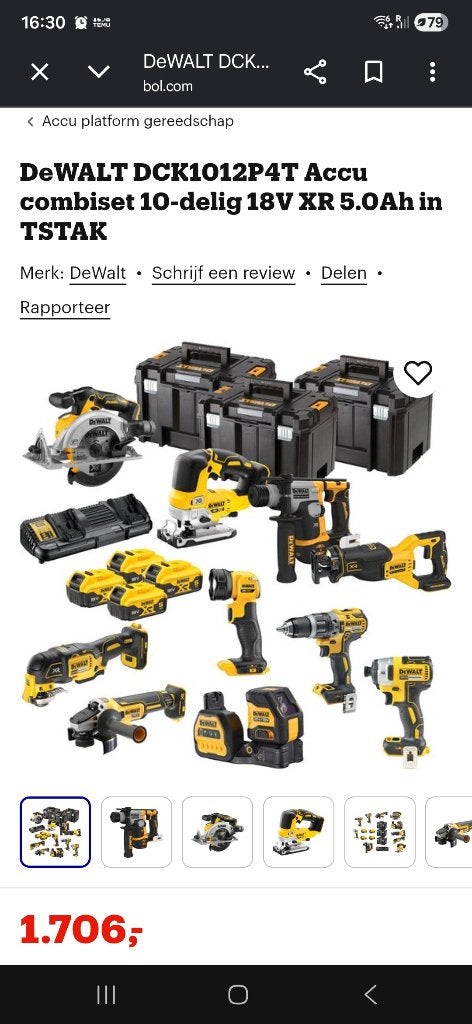The image size is (472, 1024).
Task: Go to the home screen
Action: pyautogui.click(x=238, y=995)
